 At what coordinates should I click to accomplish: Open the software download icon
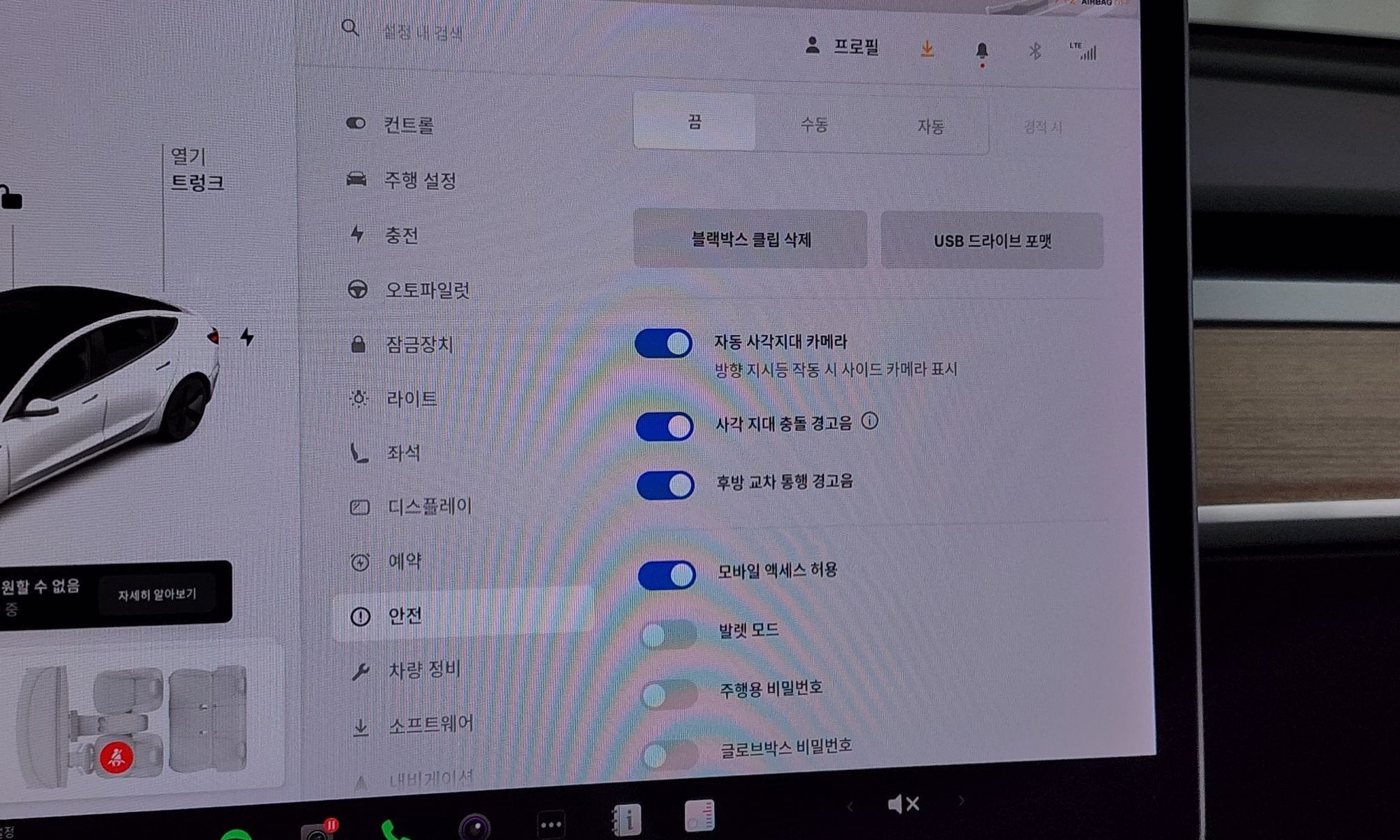click(x=927, y=49)
